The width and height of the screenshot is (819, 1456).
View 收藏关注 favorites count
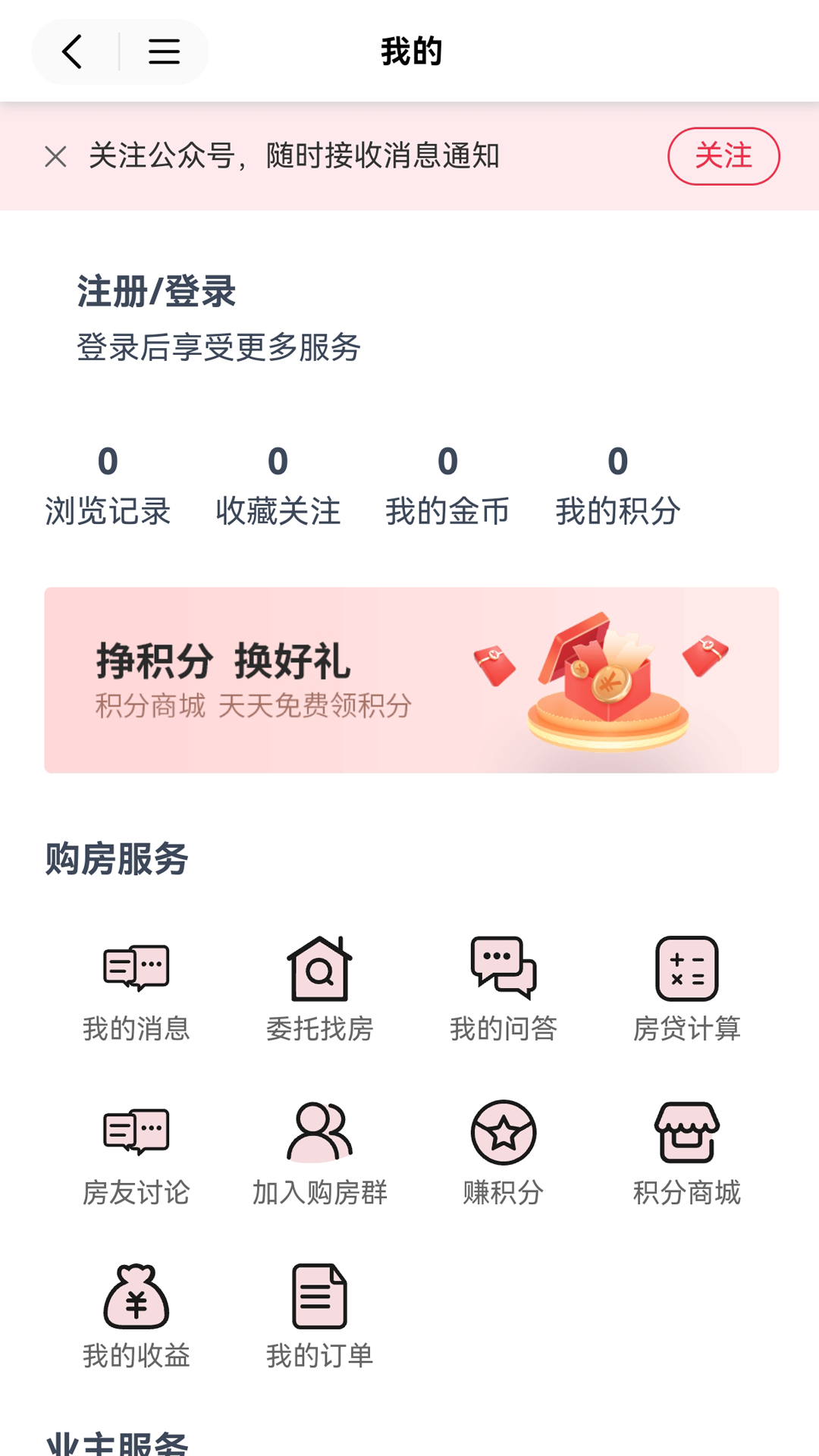tap(278, 485)
